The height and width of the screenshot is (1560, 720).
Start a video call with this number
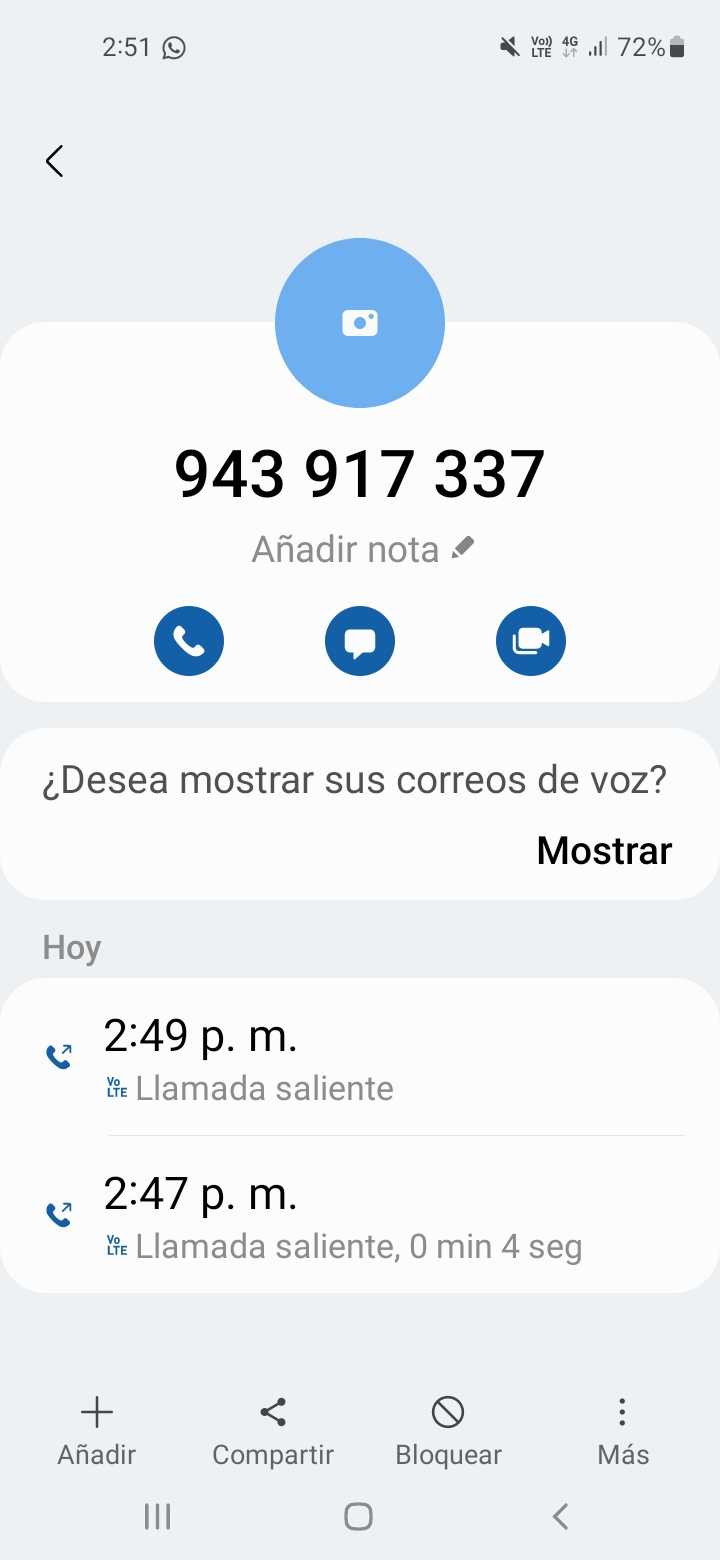click(531, 641)
